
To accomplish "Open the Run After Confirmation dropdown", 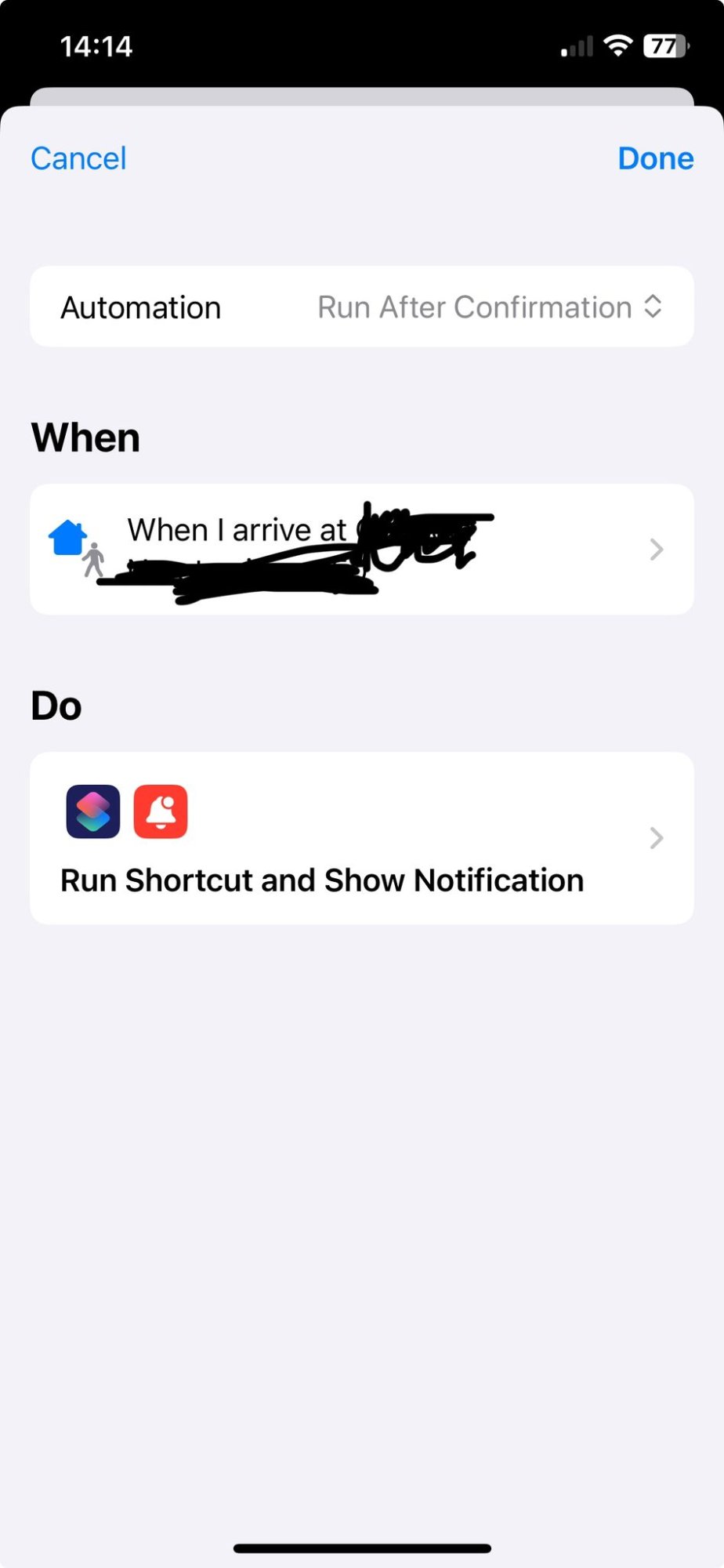I will 490,307.
